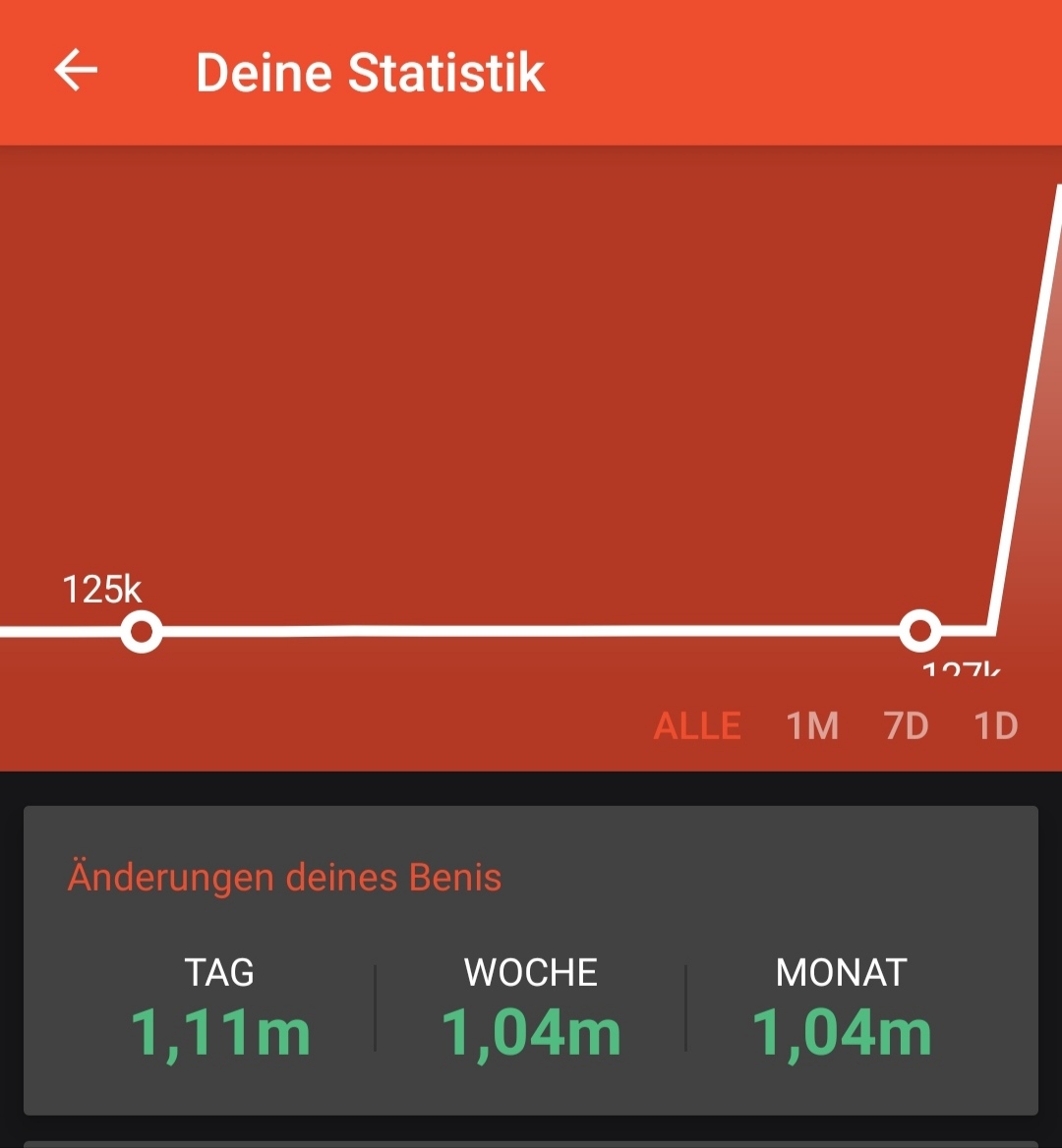This screenshot has height=1148, width=1062.
Task: Tap the 127k data point
Action: pyautogui.click(x=920, y=631)
